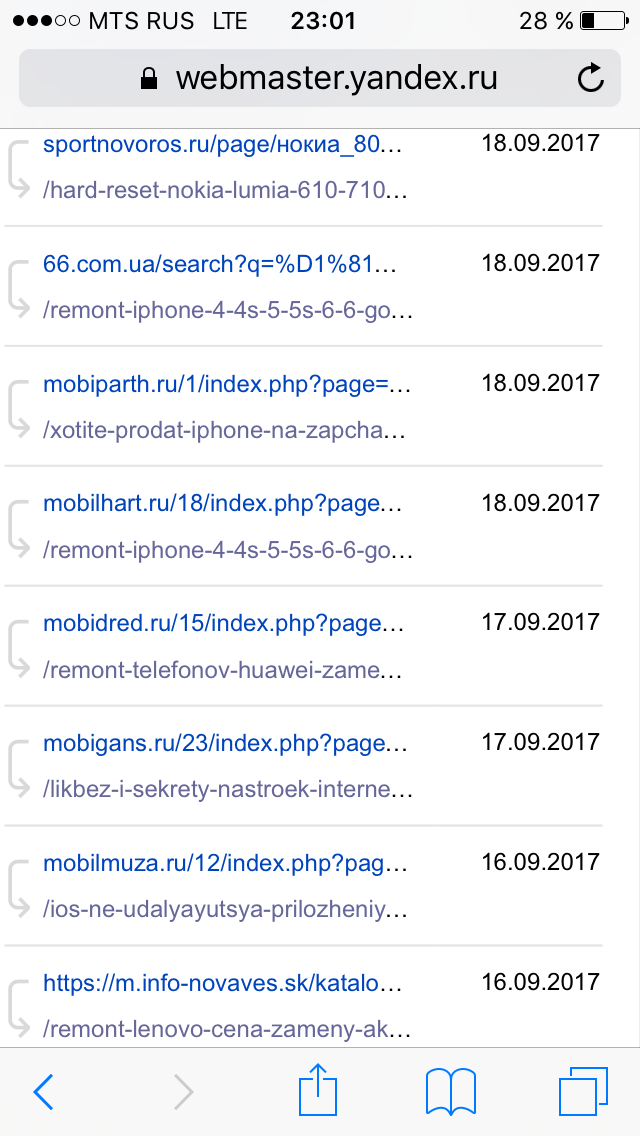This screenshot has width=640, height=1136.
Task: Show all open Safari tabs
Action: pyautogui.click(x=583, y=1091)
